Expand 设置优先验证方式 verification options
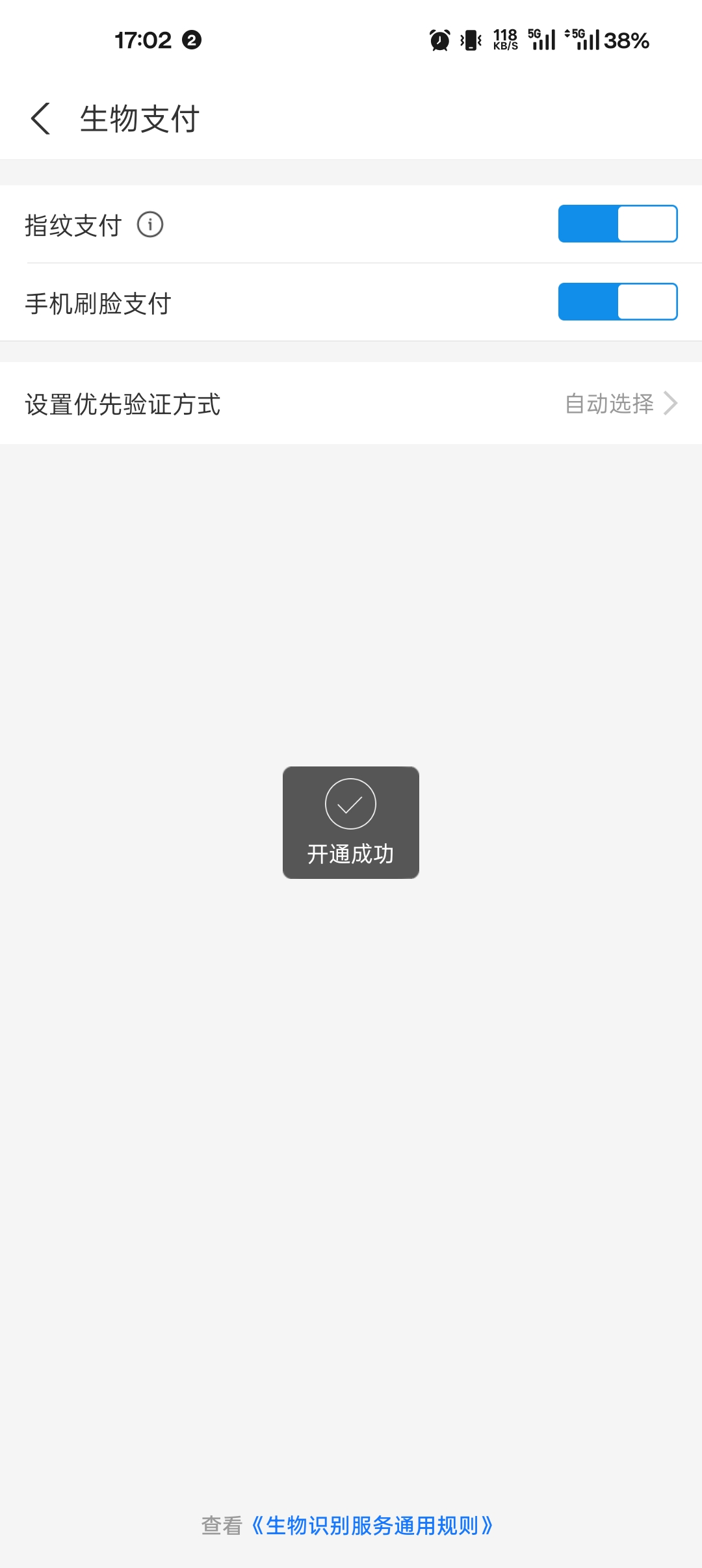Screen dimensions: 702x1568 click(x=351, y=403)
